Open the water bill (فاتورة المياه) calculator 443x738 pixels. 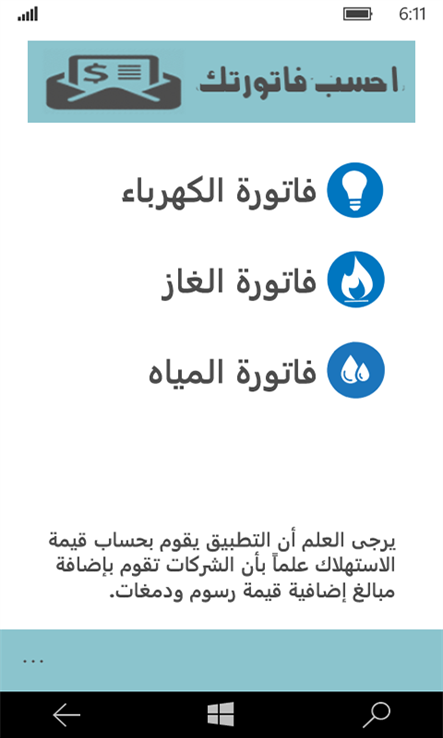click(266, 370)
